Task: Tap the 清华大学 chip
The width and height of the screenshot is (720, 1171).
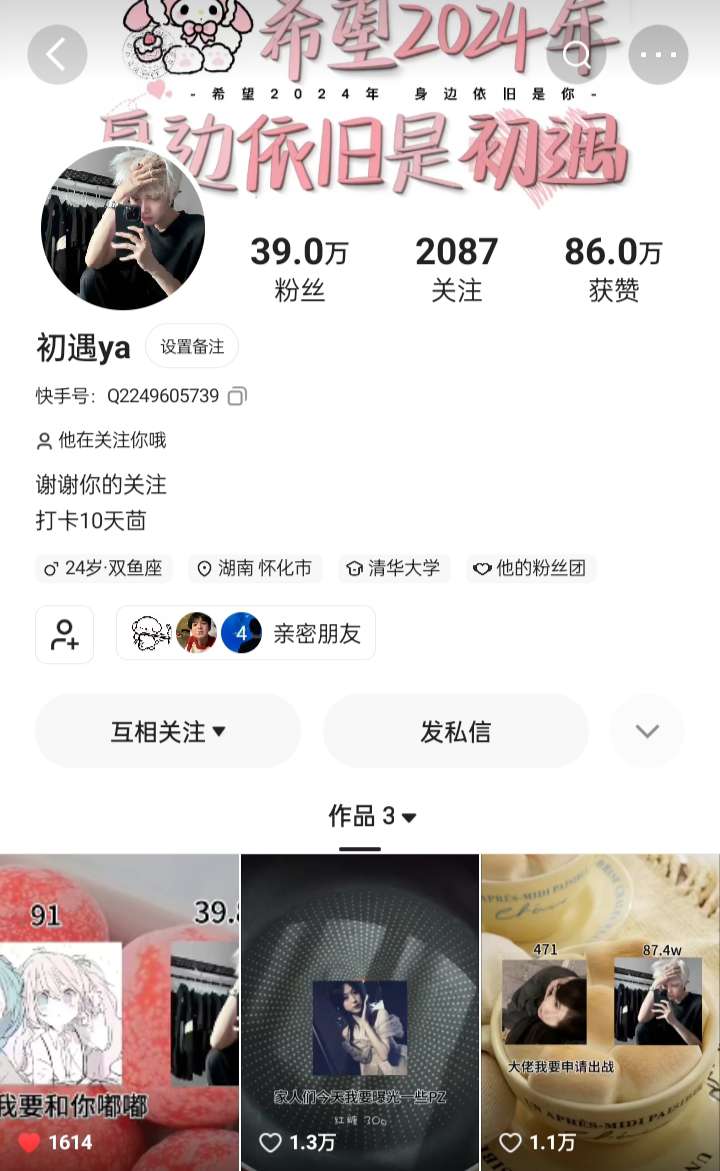Action: point(394,568)
